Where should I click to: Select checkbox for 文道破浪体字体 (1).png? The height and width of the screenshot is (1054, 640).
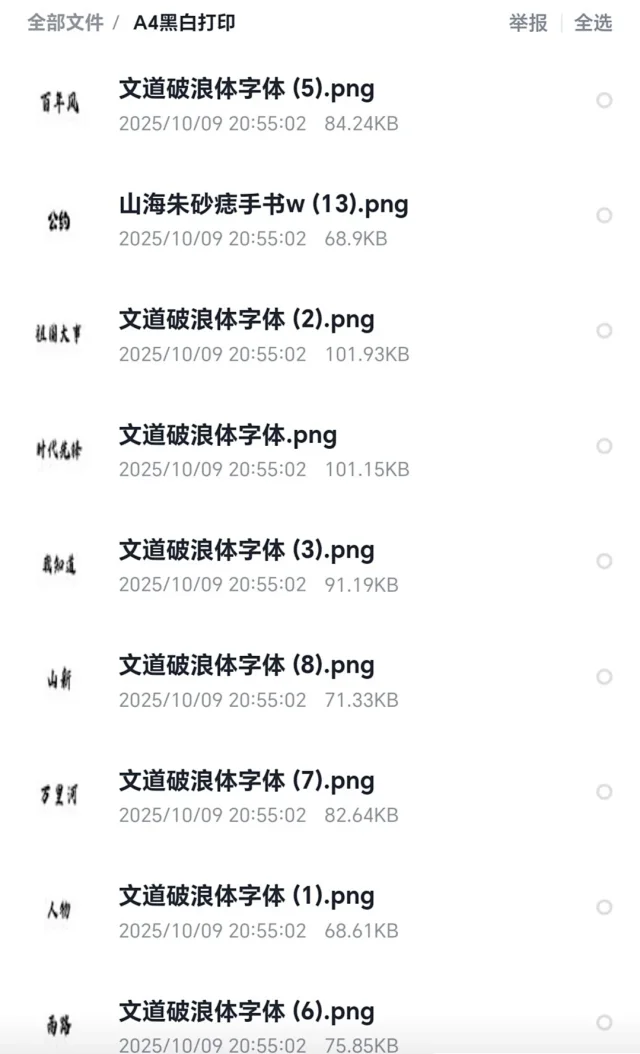coord(604,907)
